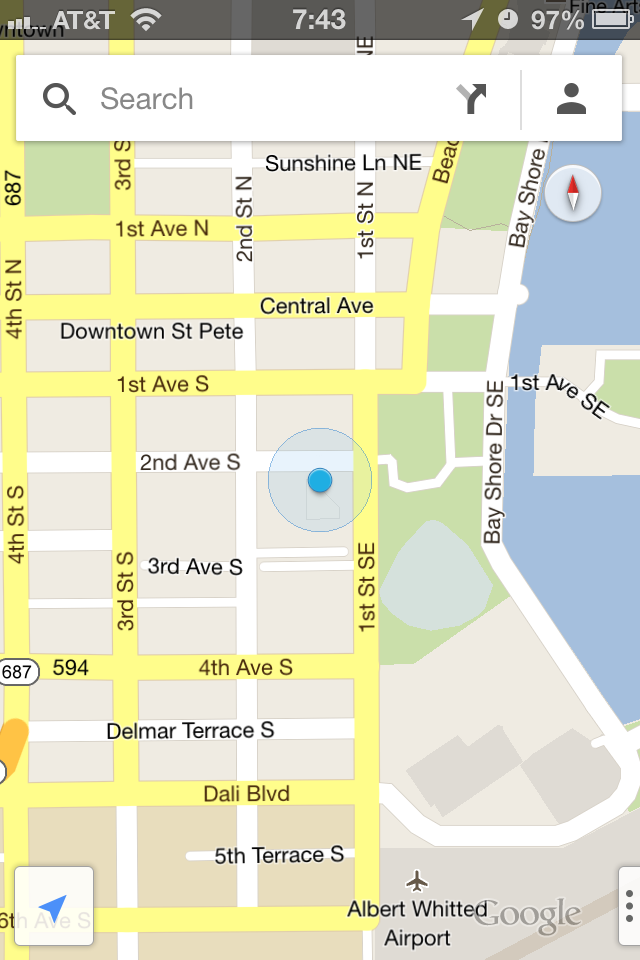Screen dimensions: 640x960
Task: Center map on my location
Action: [x=54, y=906]
